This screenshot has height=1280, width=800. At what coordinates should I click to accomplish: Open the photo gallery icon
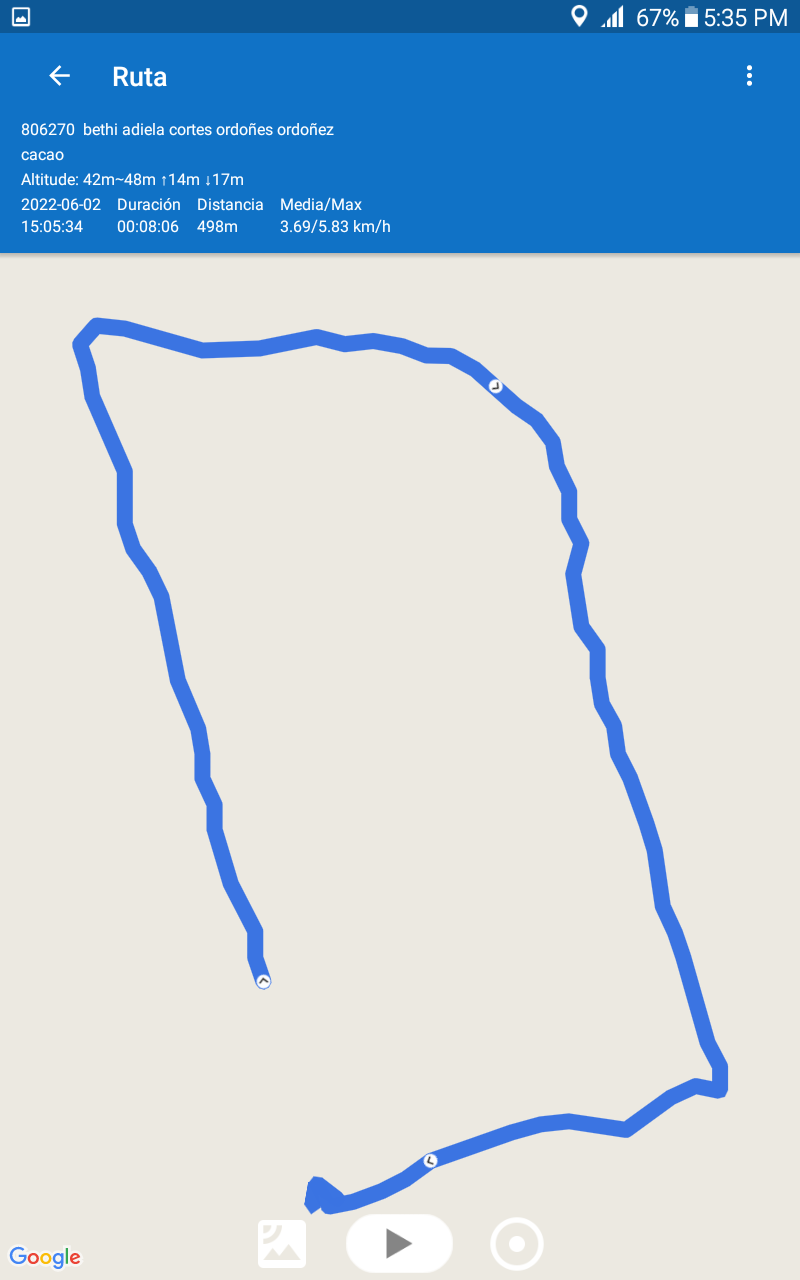coord(282,1244)
